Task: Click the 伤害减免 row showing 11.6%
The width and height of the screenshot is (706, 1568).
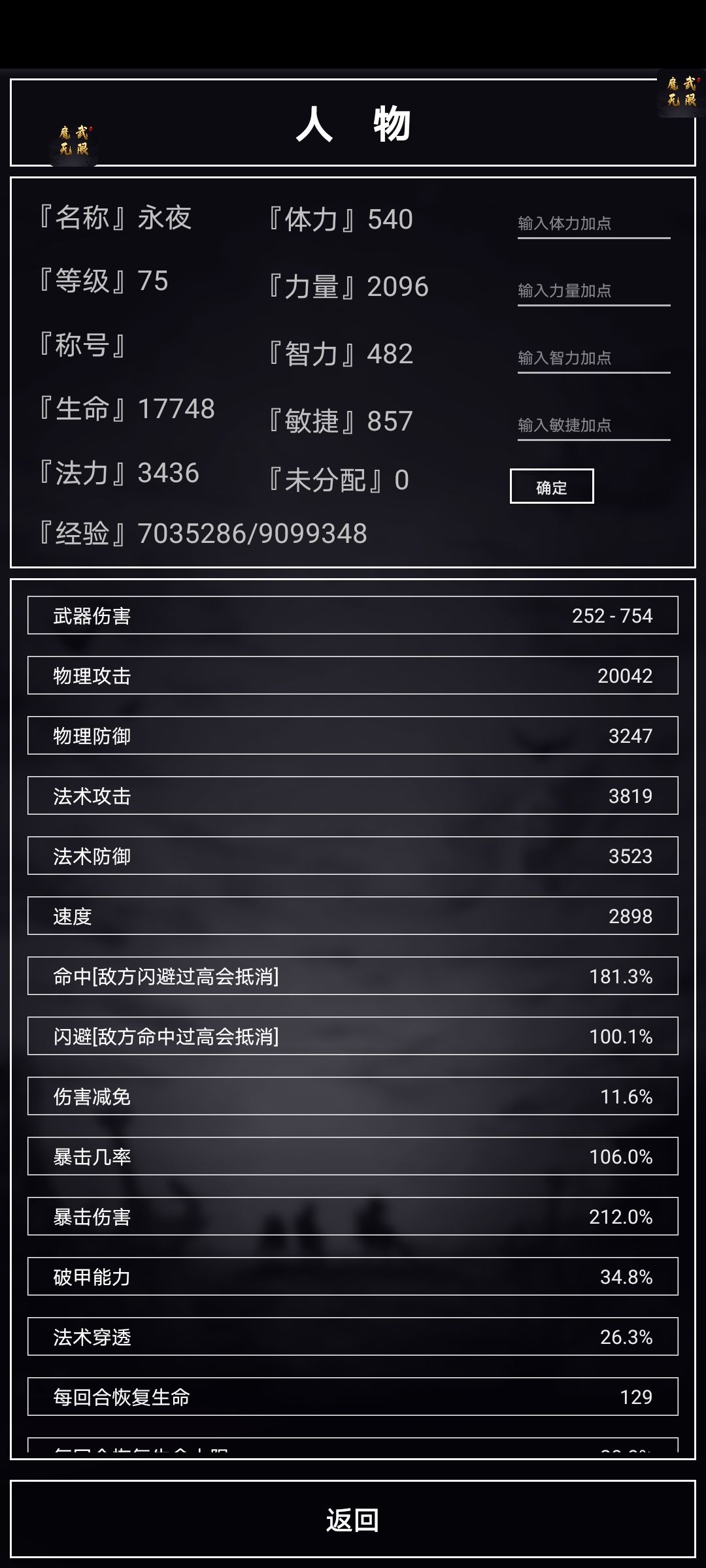Action: tap(353, 1096)
